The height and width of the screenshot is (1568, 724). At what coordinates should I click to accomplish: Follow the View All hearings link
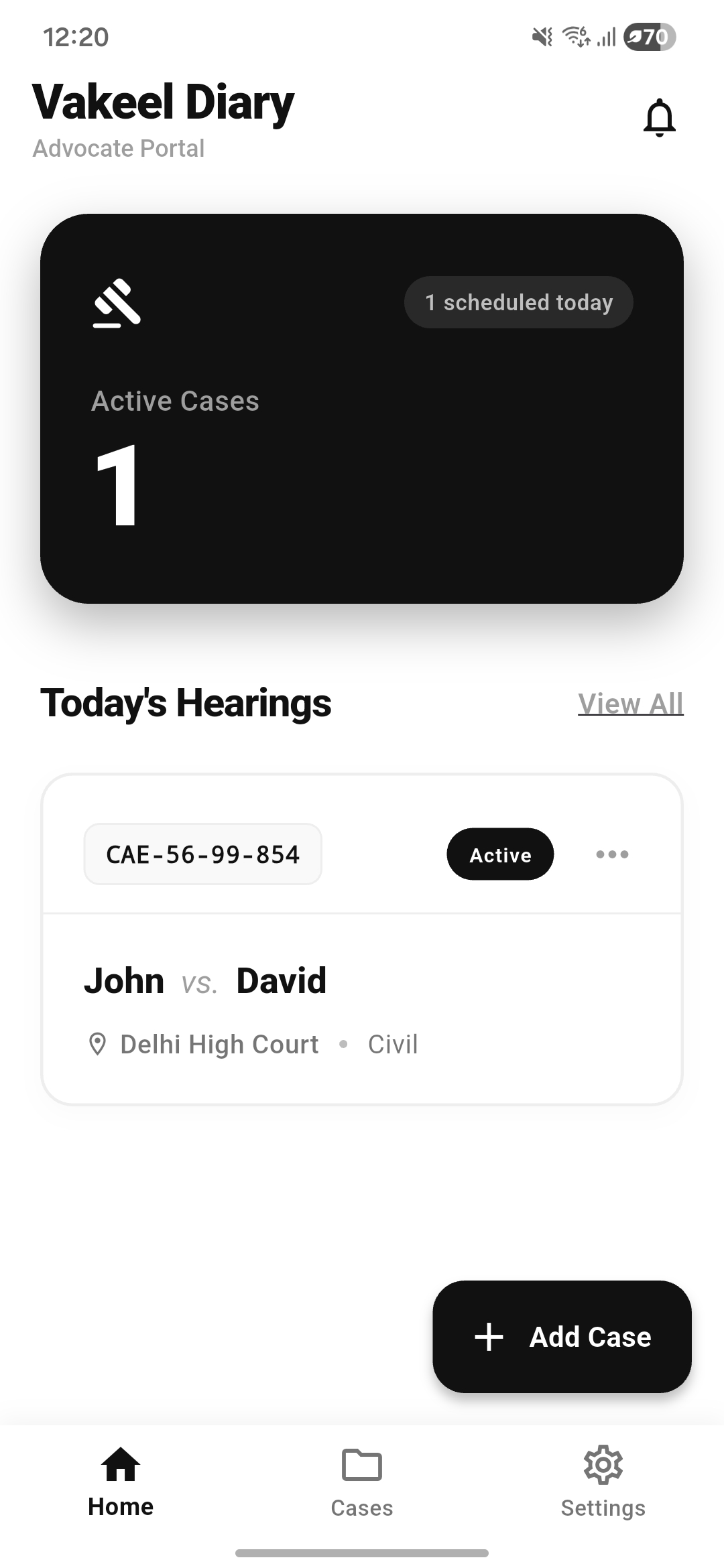[x=630, y=704]
